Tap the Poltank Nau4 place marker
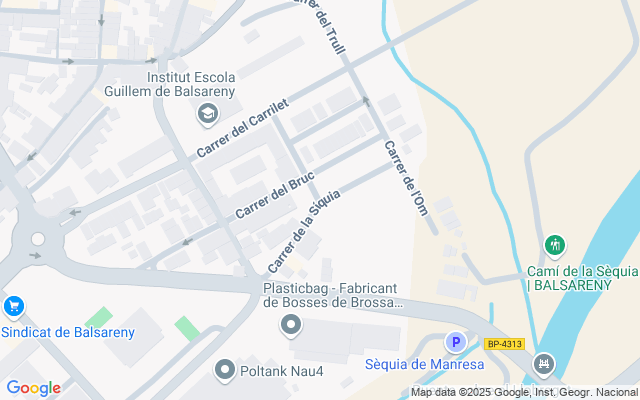 225,371
